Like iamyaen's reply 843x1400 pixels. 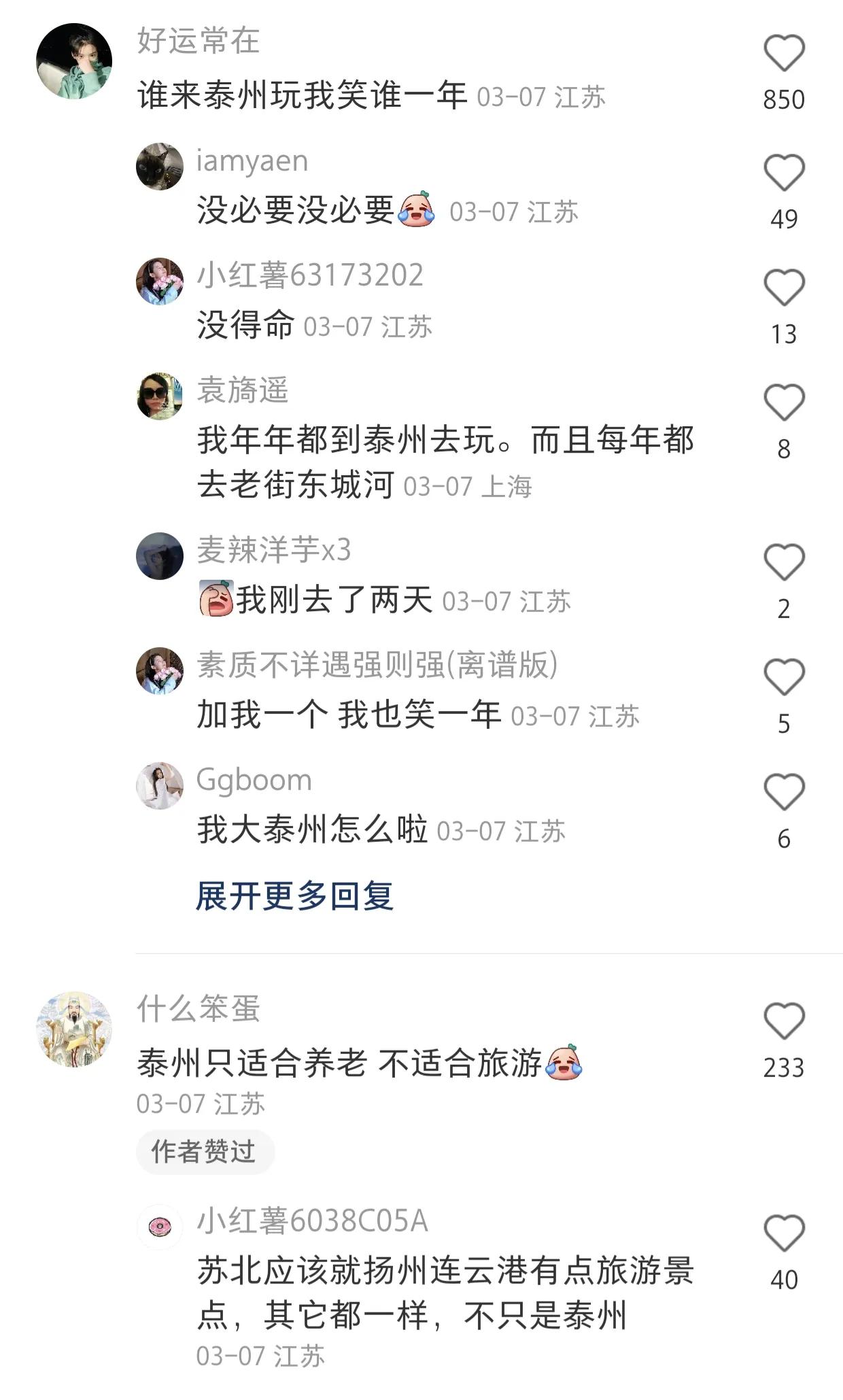pos(784,173)
